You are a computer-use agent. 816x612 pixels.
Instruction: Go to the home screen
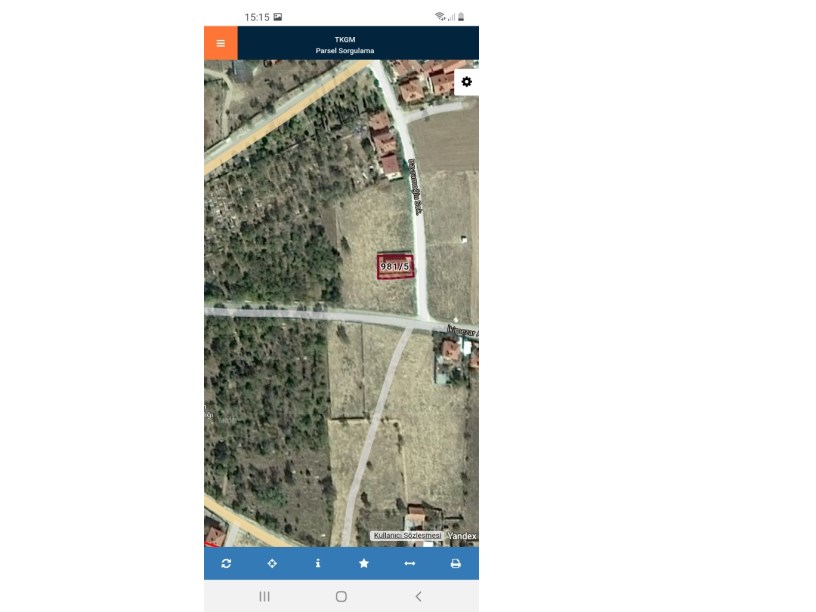coord(341,596)
